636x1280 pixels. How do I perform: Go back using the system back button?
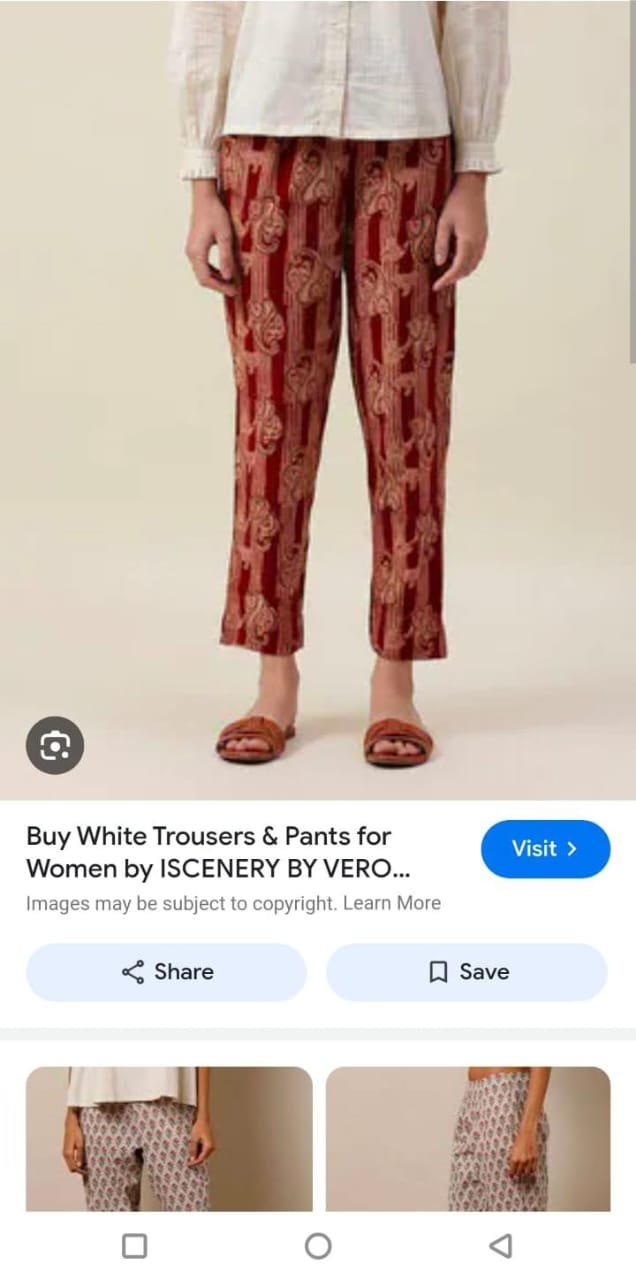pos(501,1245)
